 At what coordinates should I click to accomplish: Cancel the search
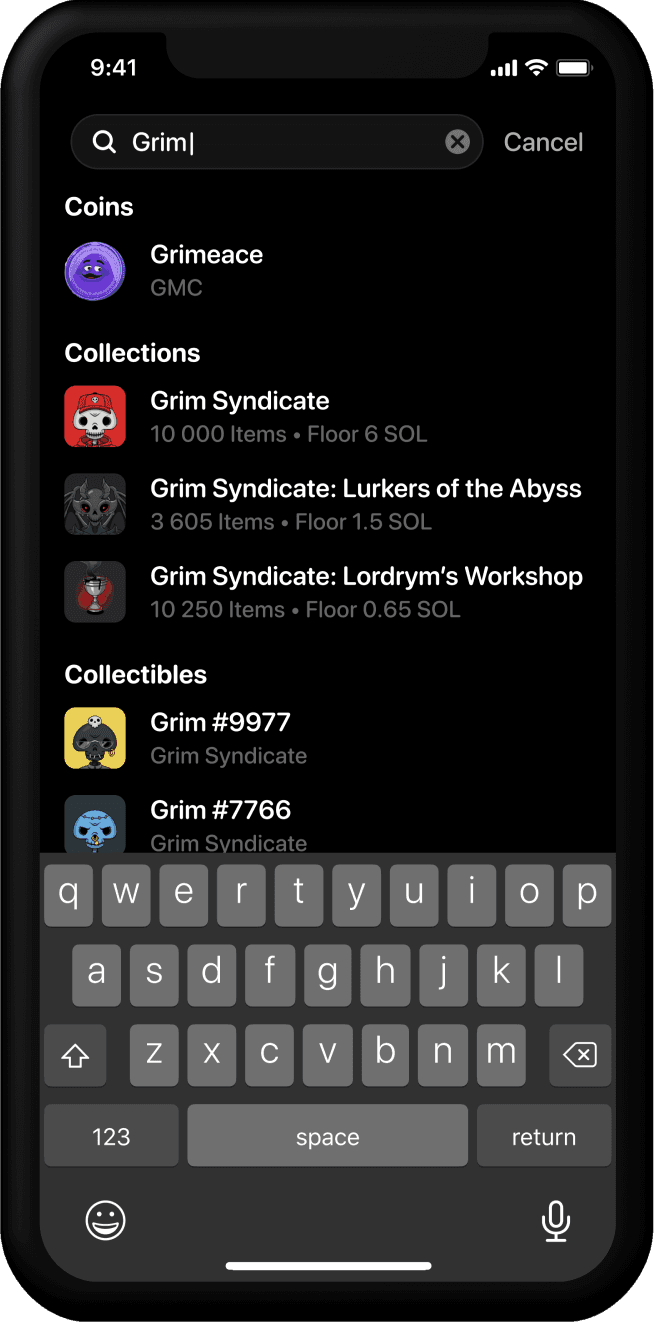[543, 142]
